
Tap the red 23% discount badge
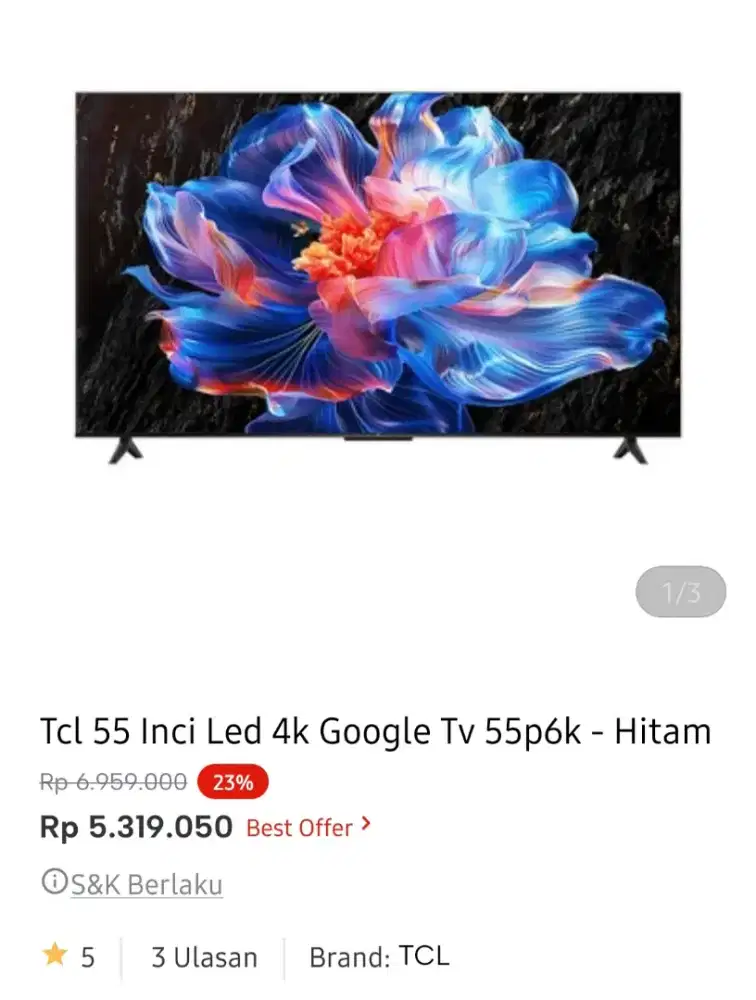[x=231, y=781]
